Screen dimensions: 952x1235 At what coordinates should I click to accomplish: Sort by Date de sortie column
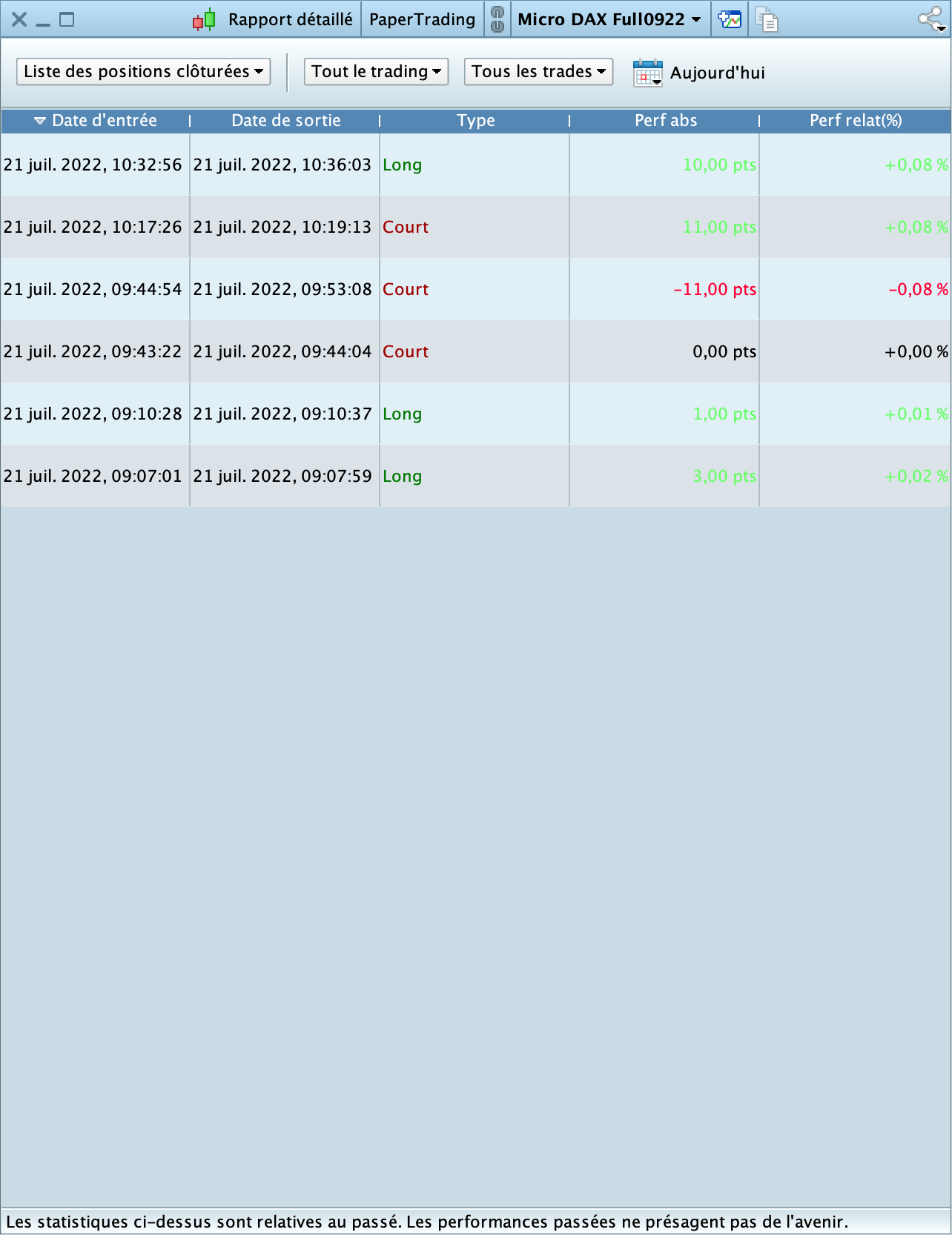click(285, 120)
